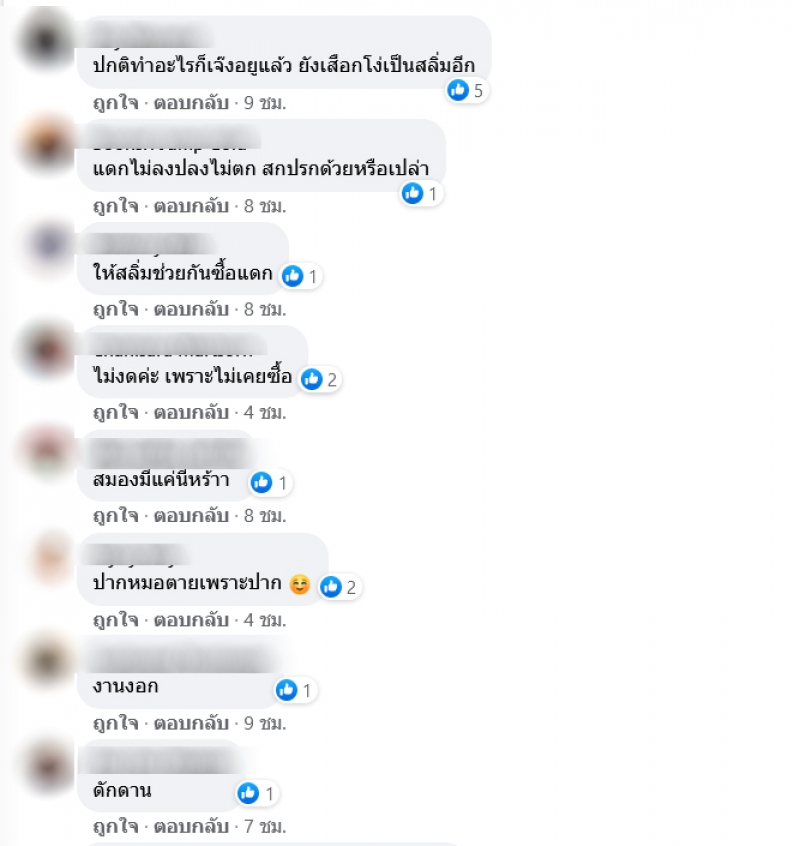Reply to the comment 'สมองมีแค่นี้หร้า'
Viewport: 800px width, 846px height.
pos(191,516)
